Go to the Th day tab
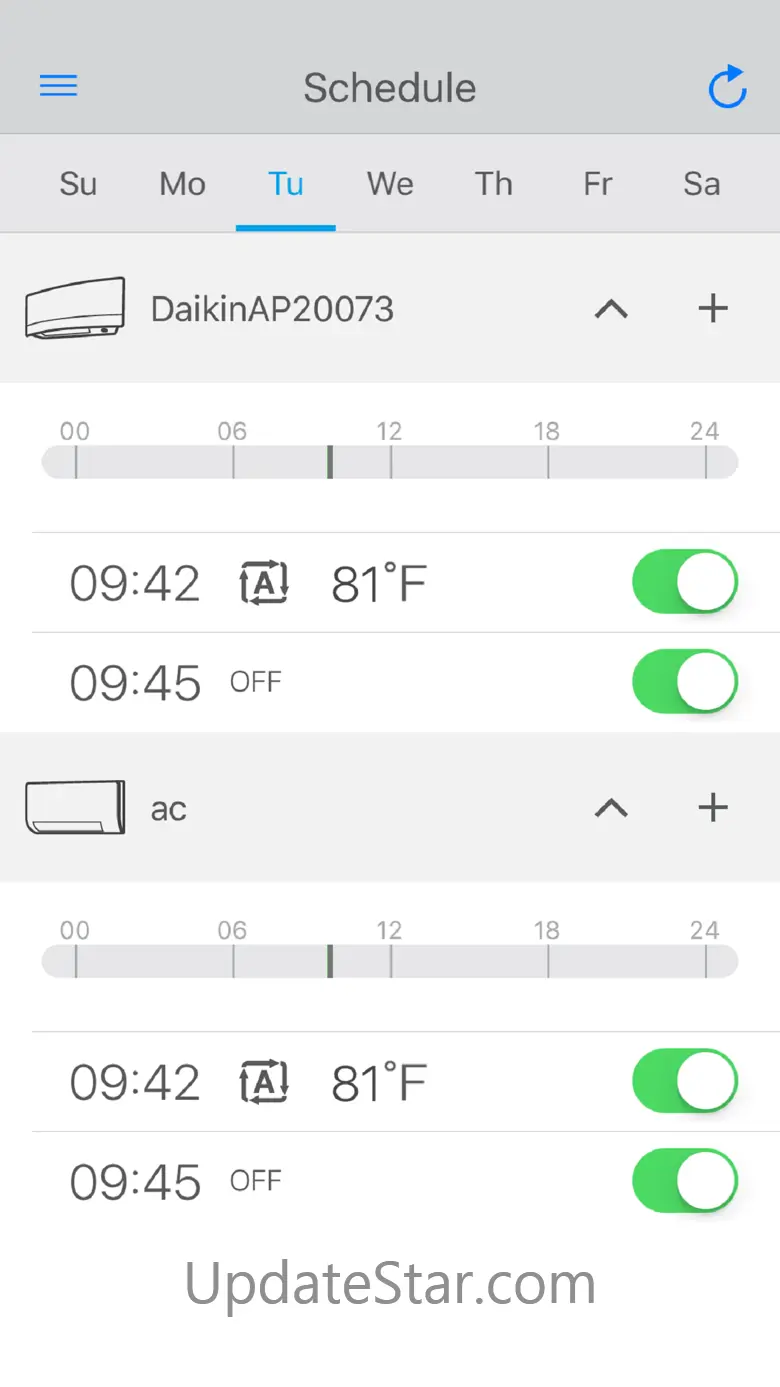Screen dimensions: 780x1387 (494, 184)
